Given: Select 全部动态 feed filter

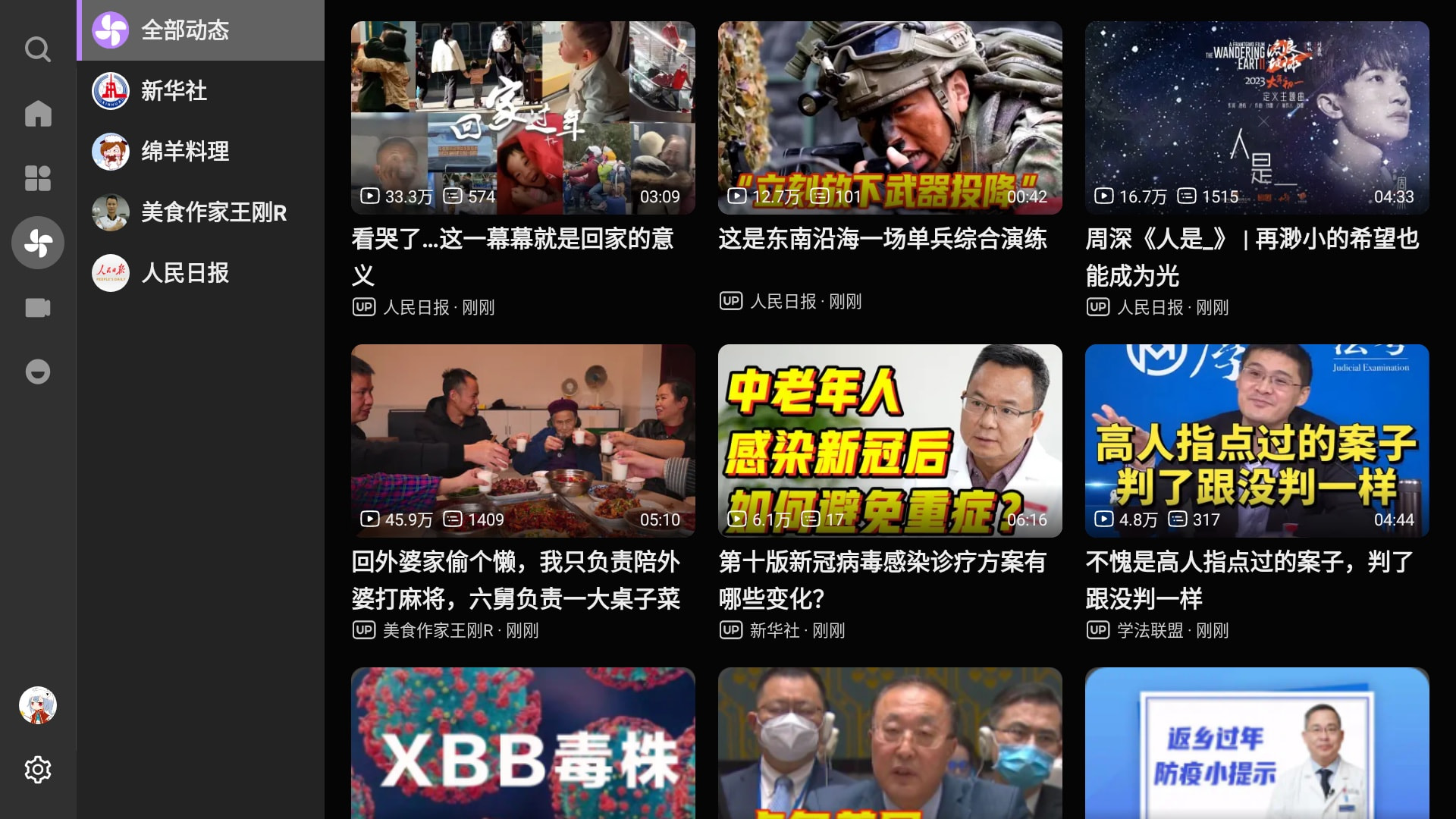Looking at the screenshot, I should pyautogui.click(x=201, y=30).
